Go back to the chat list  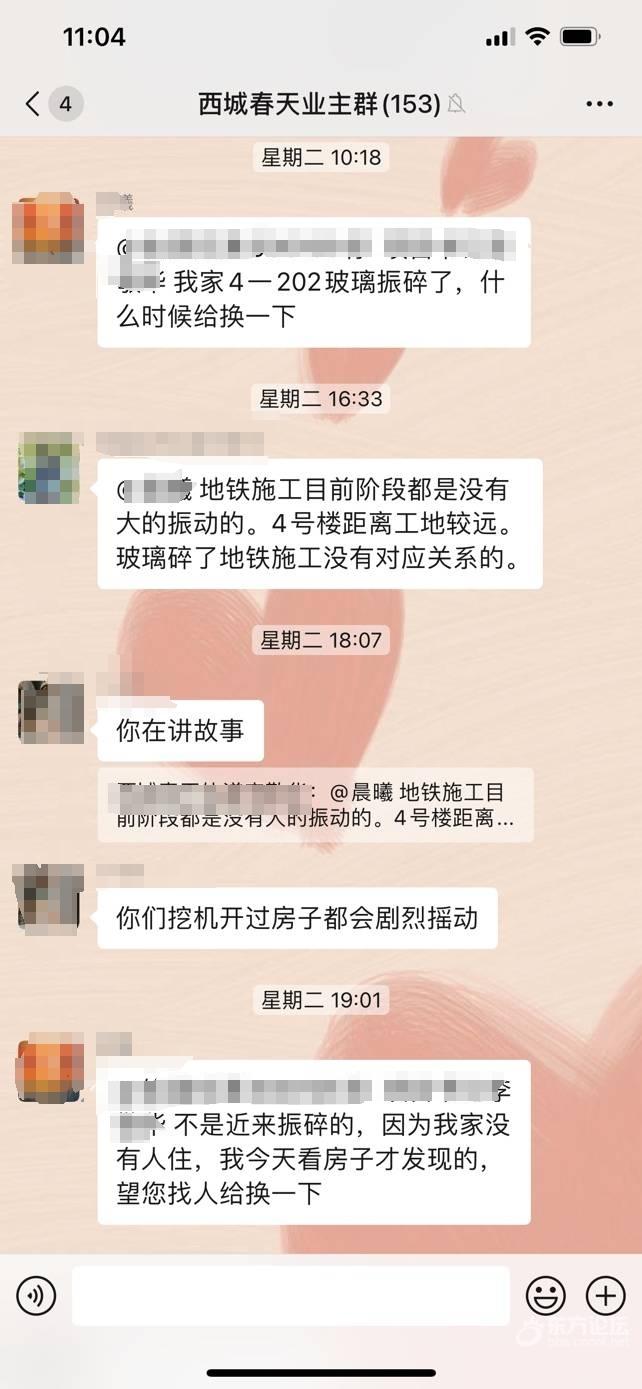click(x=34, y=103)
